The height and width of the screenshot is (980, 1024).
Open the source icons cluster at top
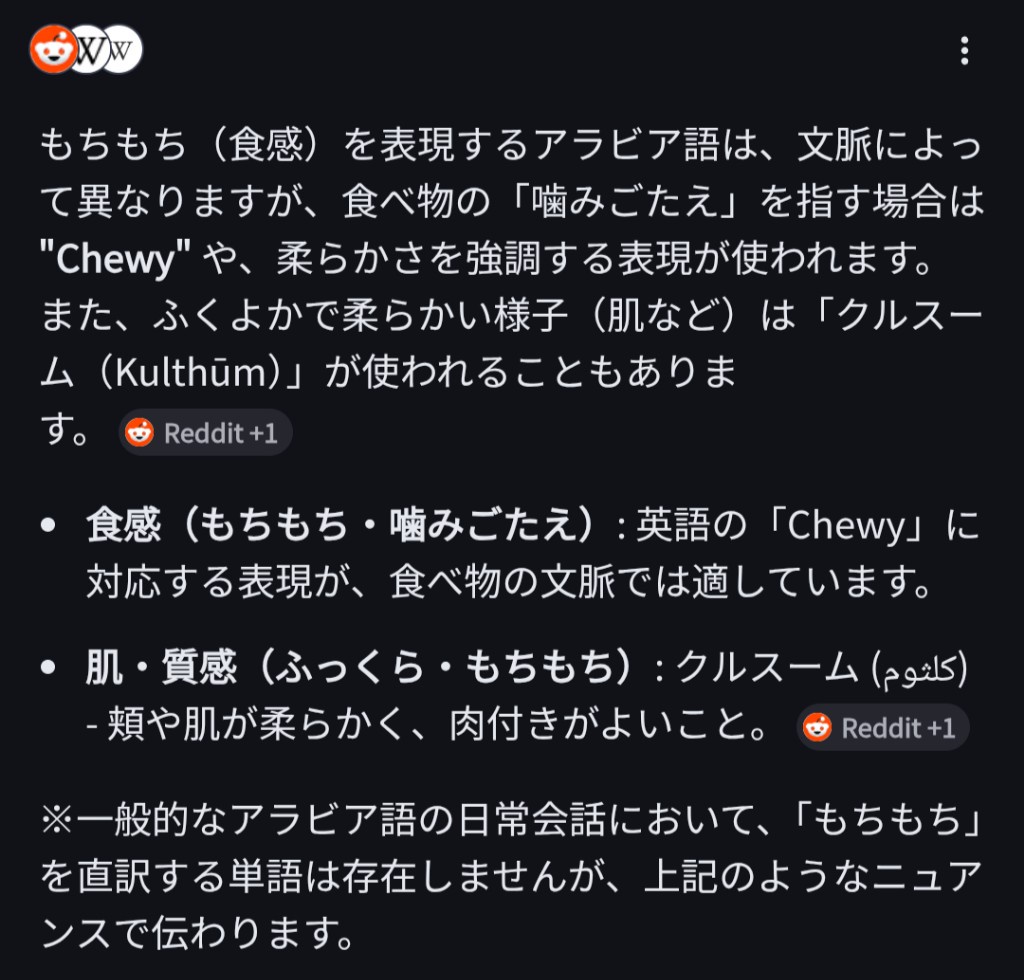[86, 49]
